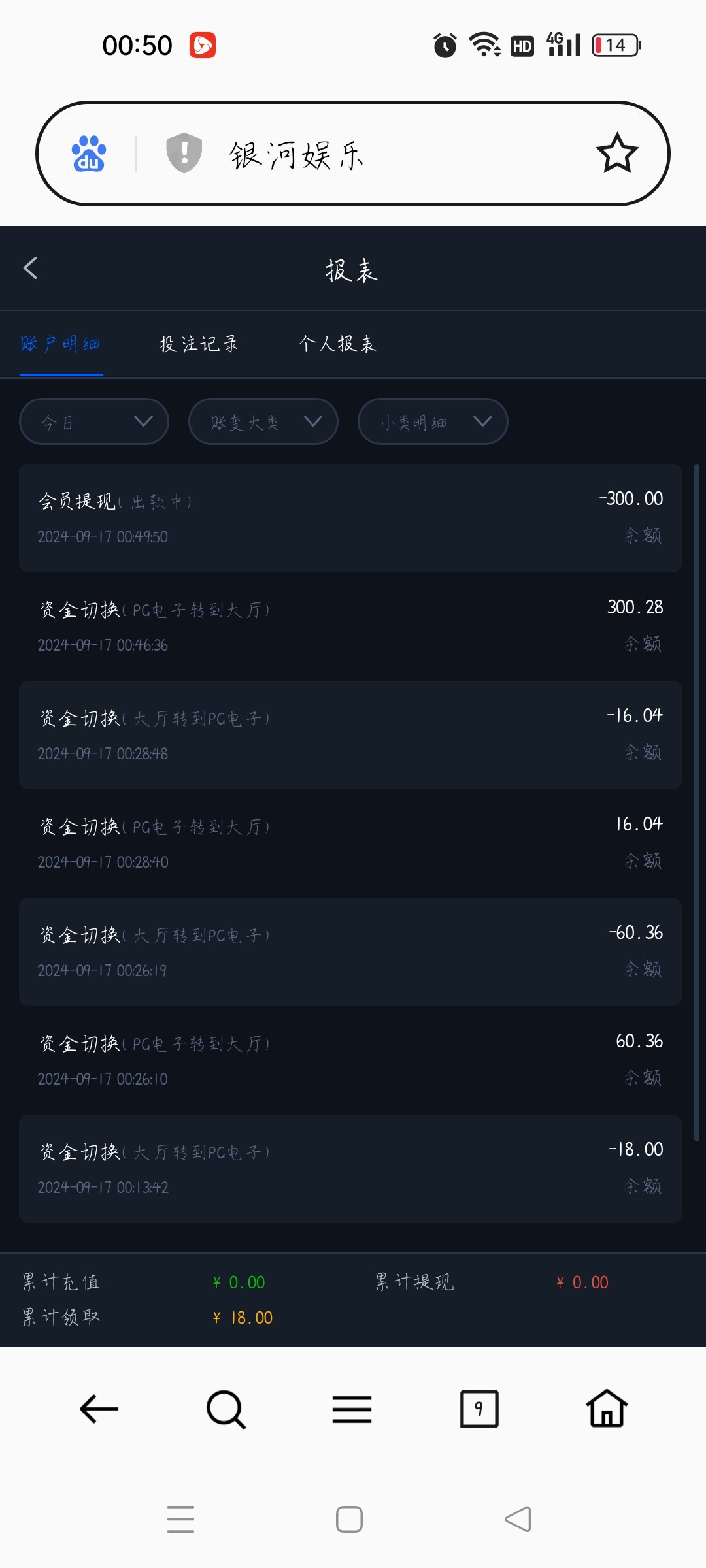Open the browser menu icon

coord(352,1409)
